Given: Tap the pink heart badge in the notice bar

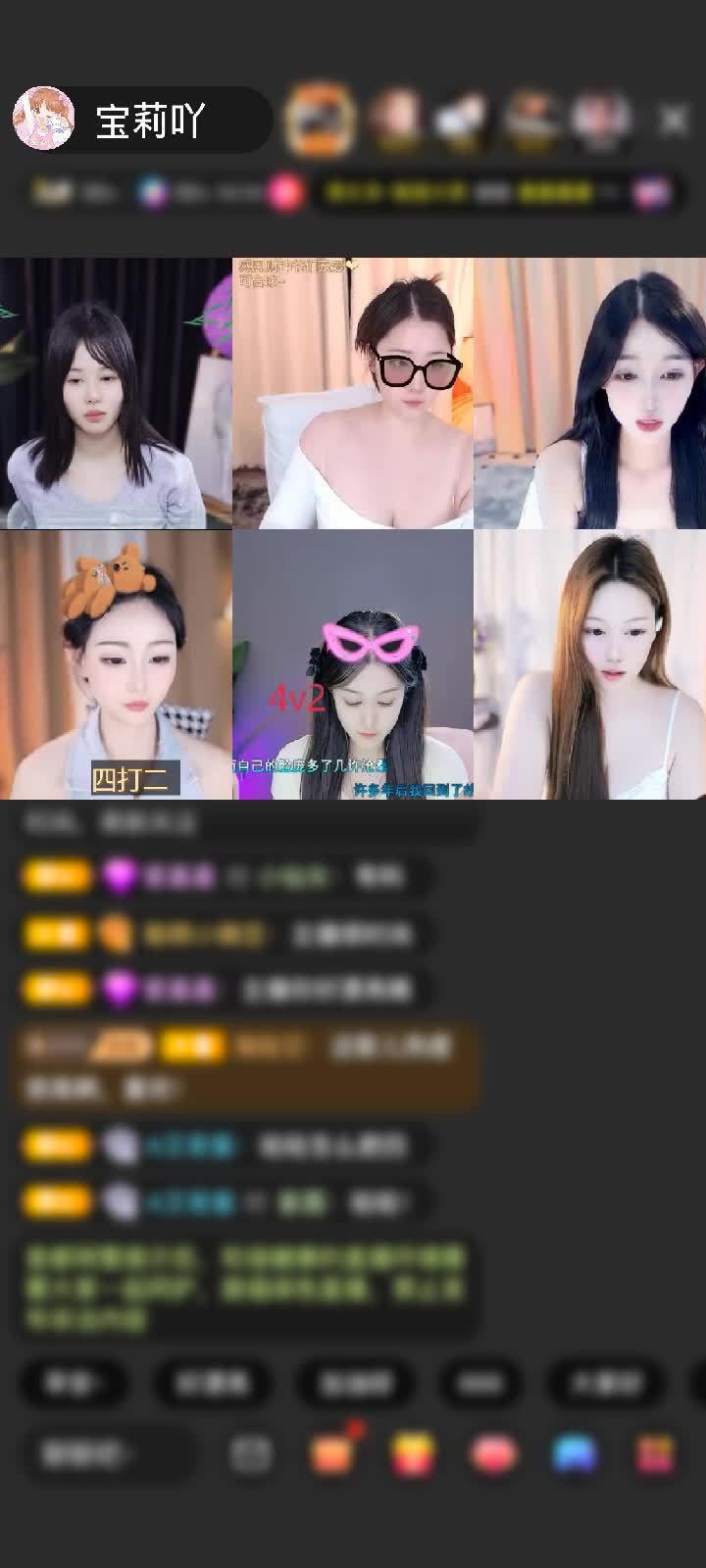Looking at the screenshot, I should pyautogui.click(x=283, y=192).
